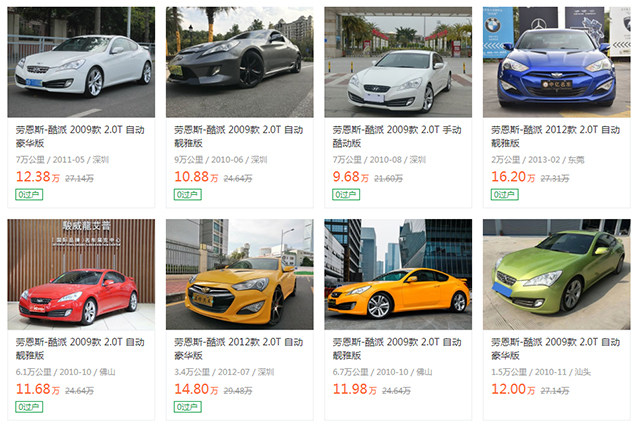Open the blue 2012款 listing priced 16.20万
The width and height of the screenshot is (640, 428).
coord(556,62)
